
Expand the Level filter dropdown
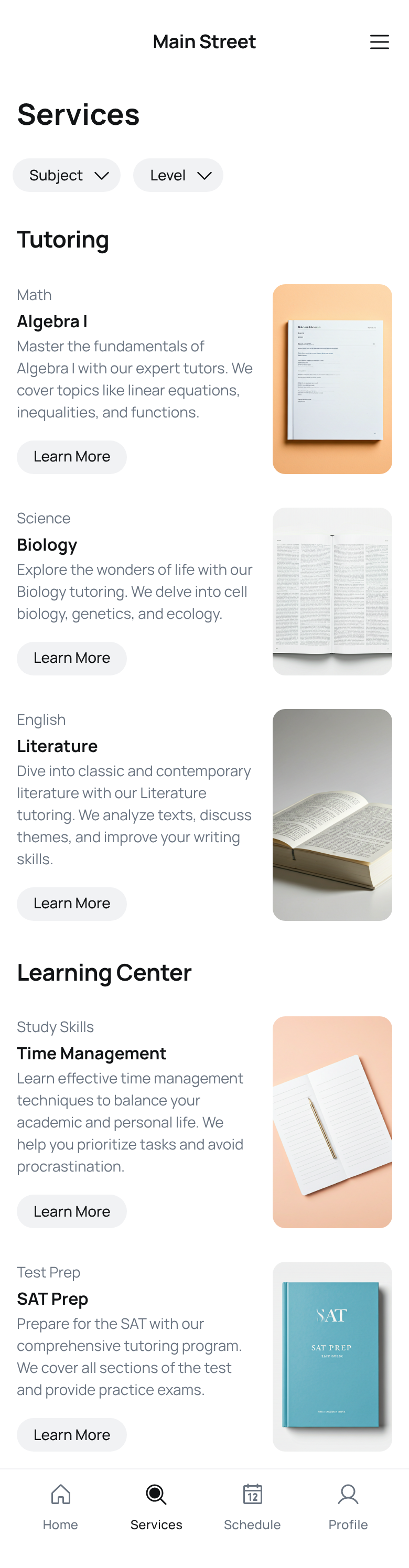pyautogui.click(x=178, y=175)
